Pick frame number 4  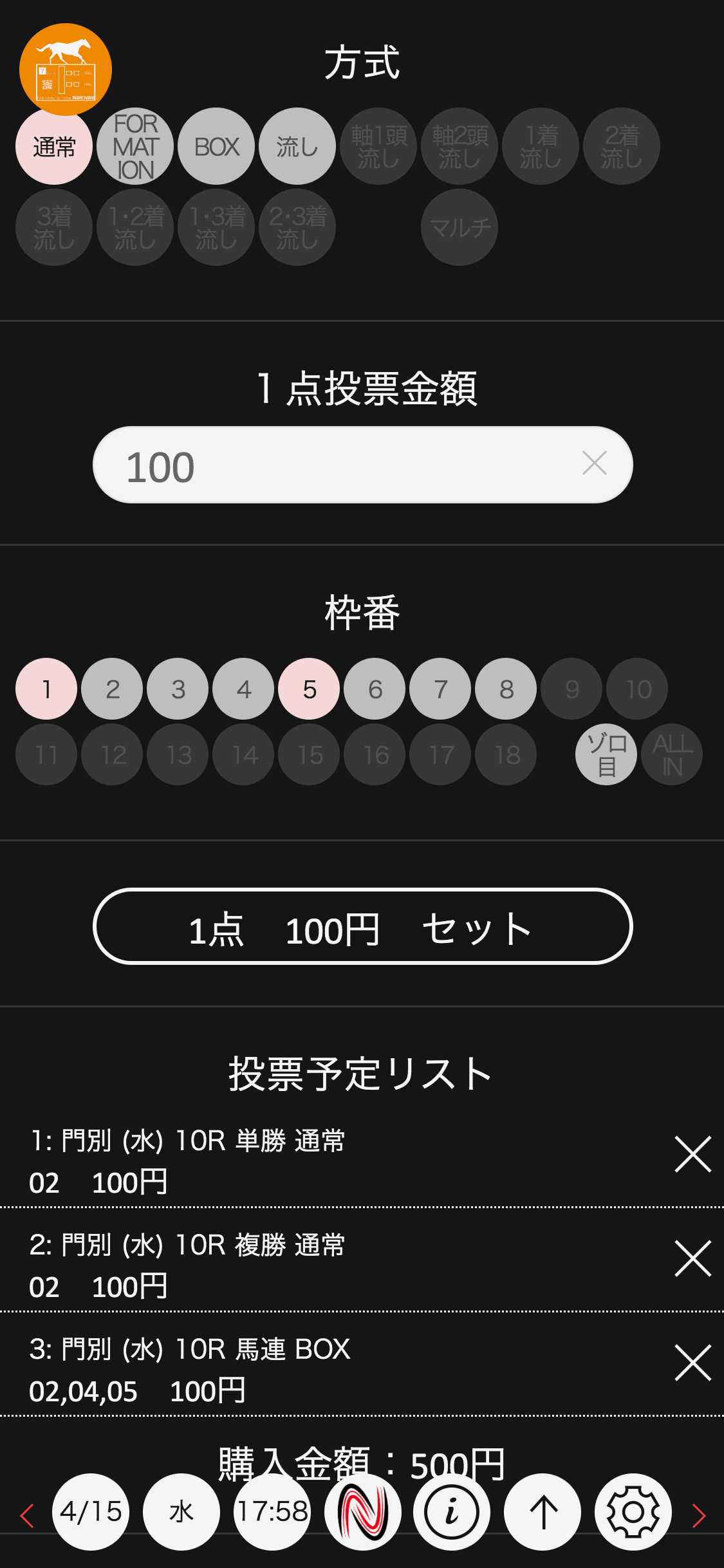pyautogui.click(x=244, y=689)
